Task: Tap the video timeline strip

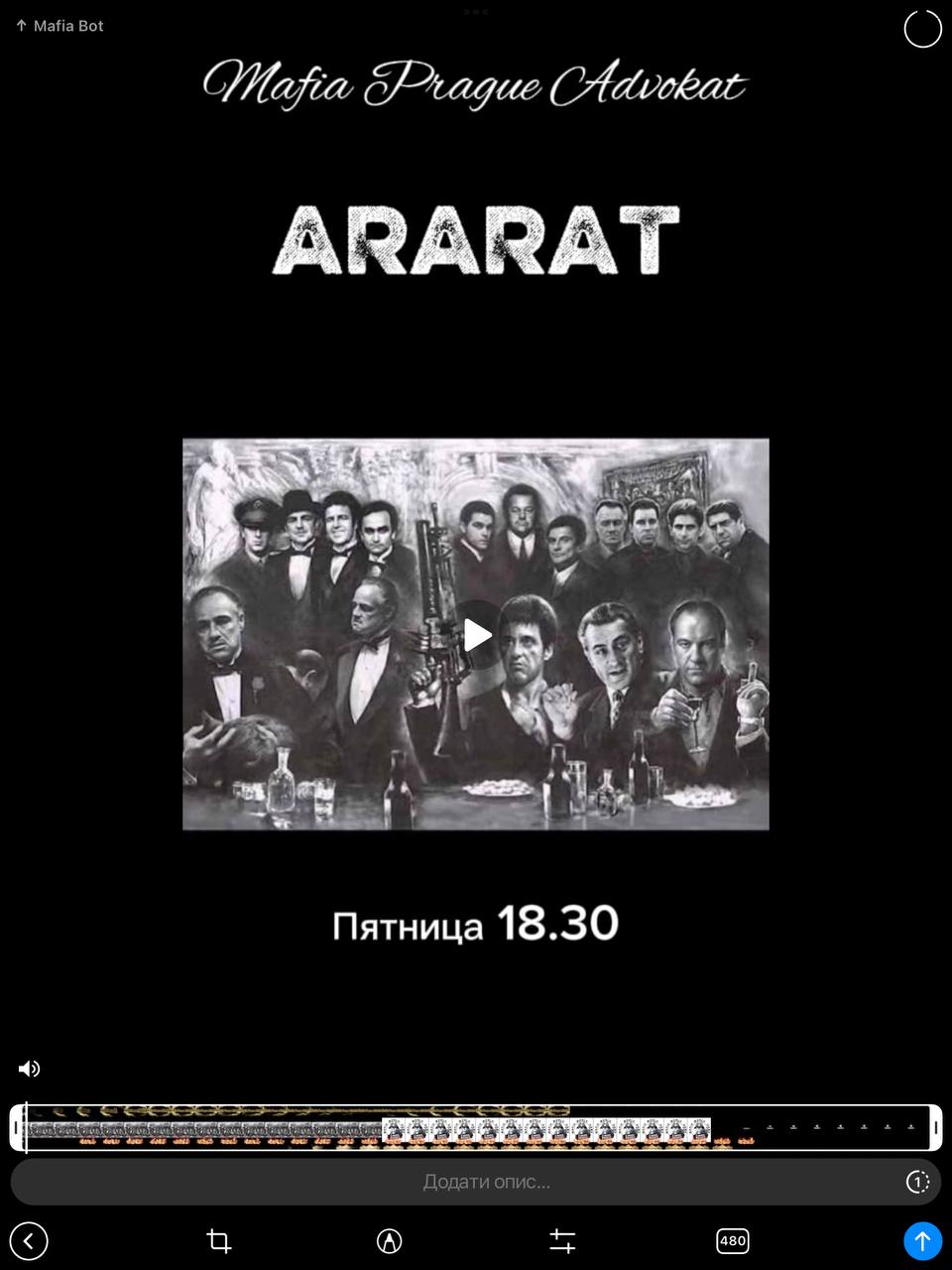Action: point(476,1128)
